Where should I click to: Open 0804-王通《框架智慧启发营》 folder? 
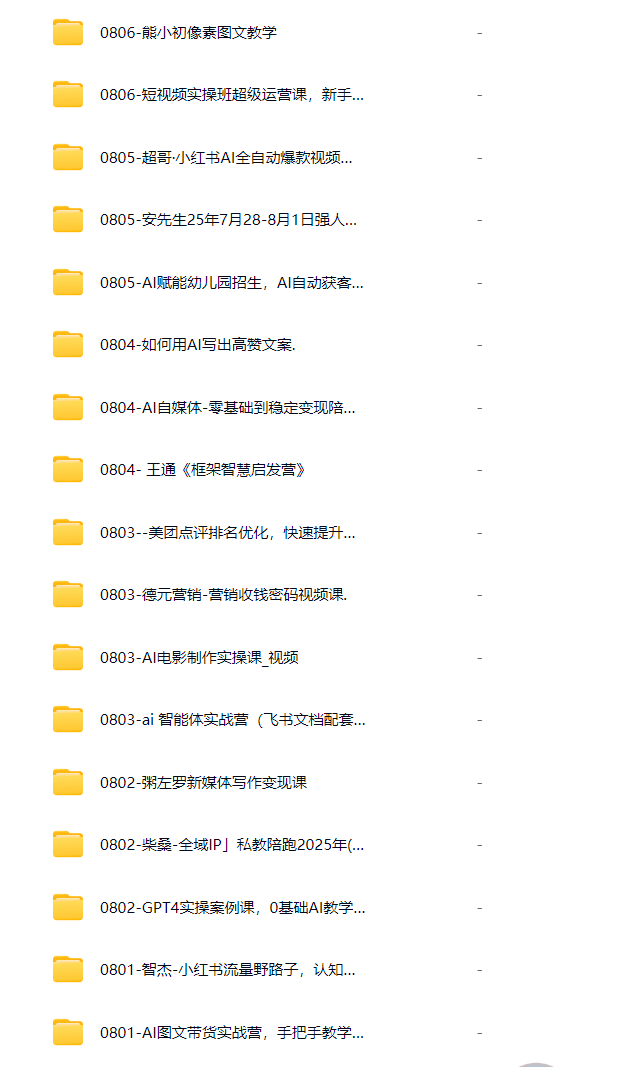tap(202, 470)
